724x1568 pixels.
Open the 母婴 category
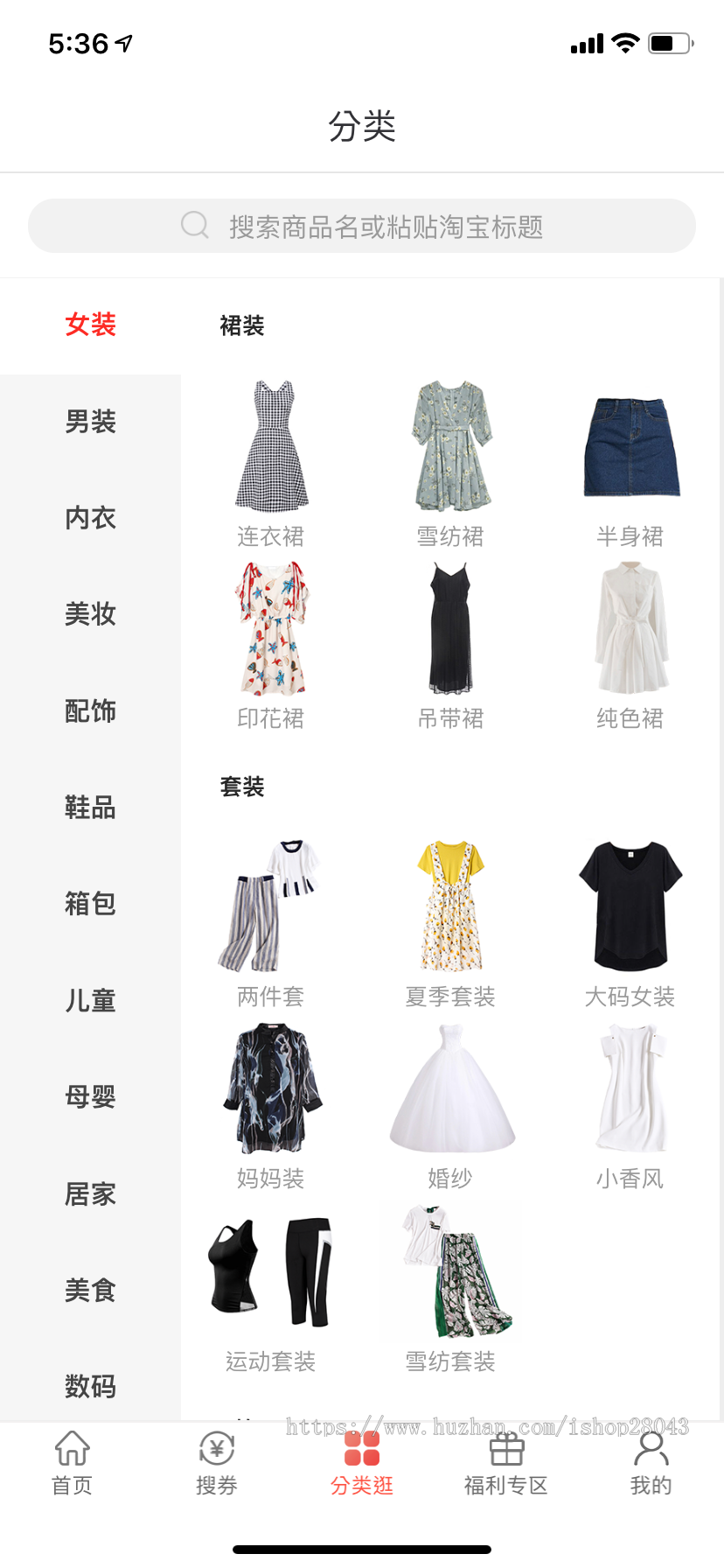point(90,1096)
